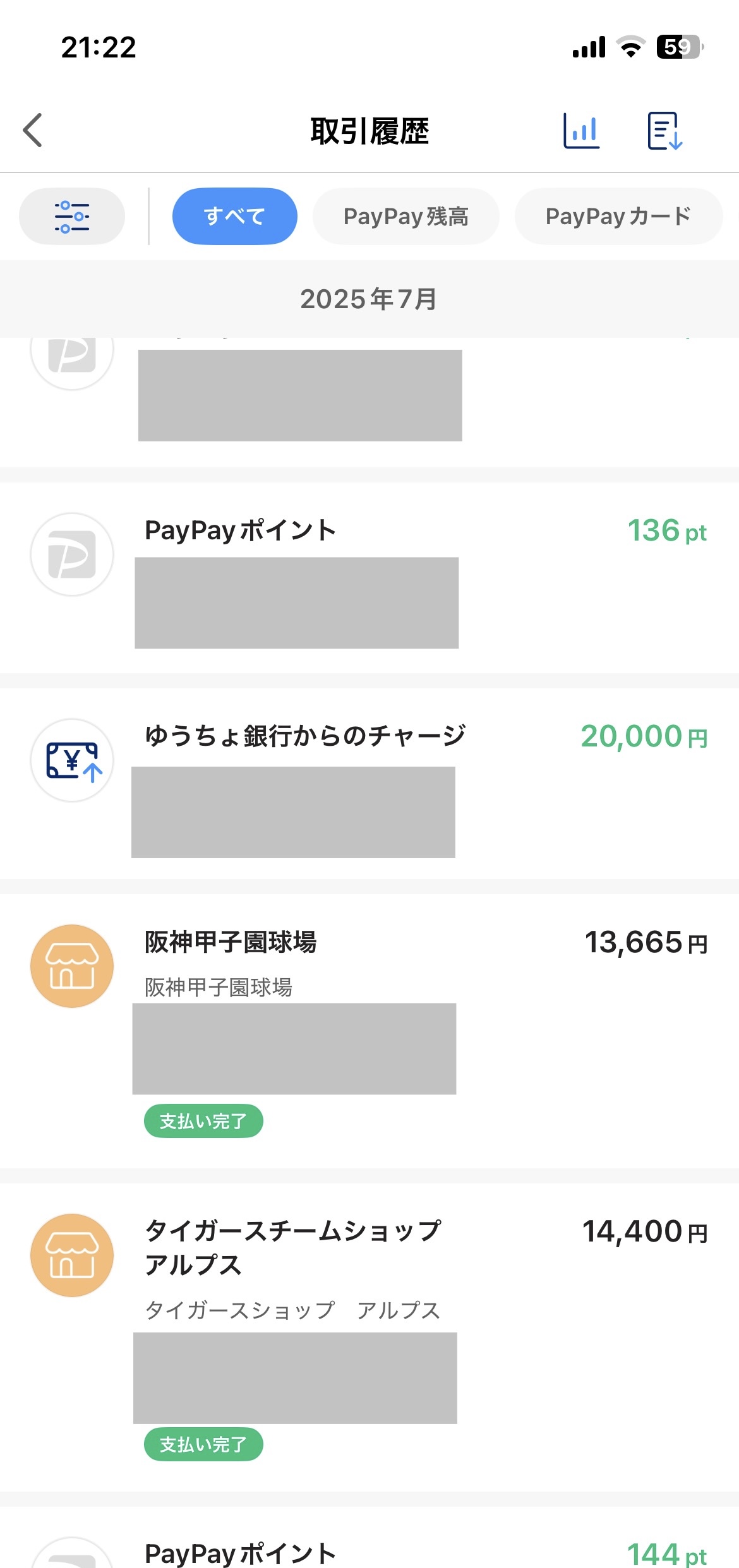
Task: Open the spending chart icon
Action: pos(581,131)
